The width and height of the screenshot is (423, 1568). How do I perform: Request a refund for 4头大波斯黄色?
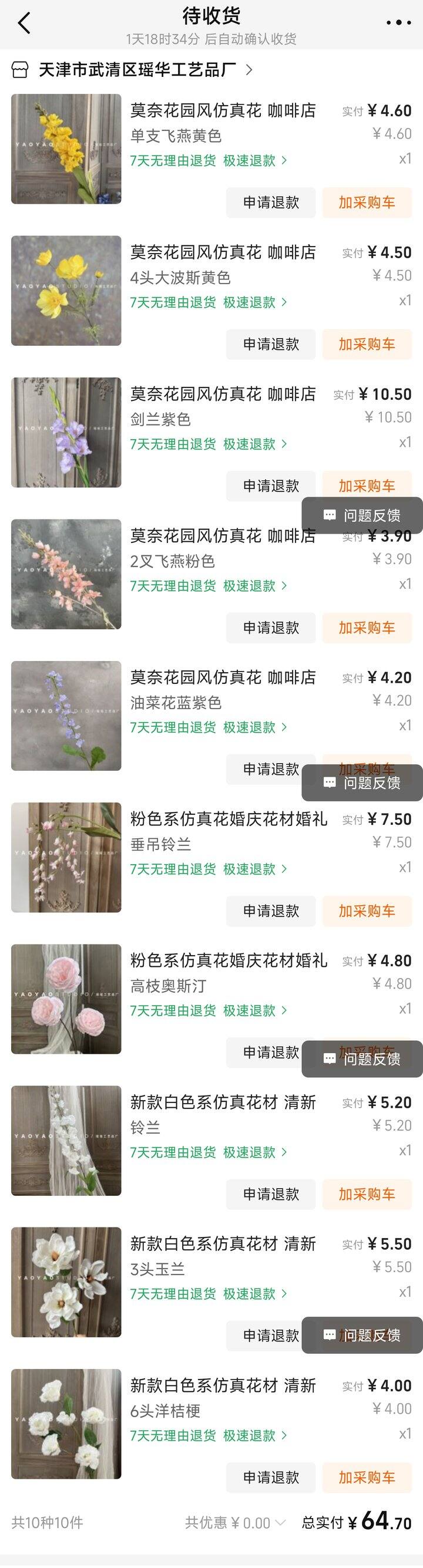271,345
